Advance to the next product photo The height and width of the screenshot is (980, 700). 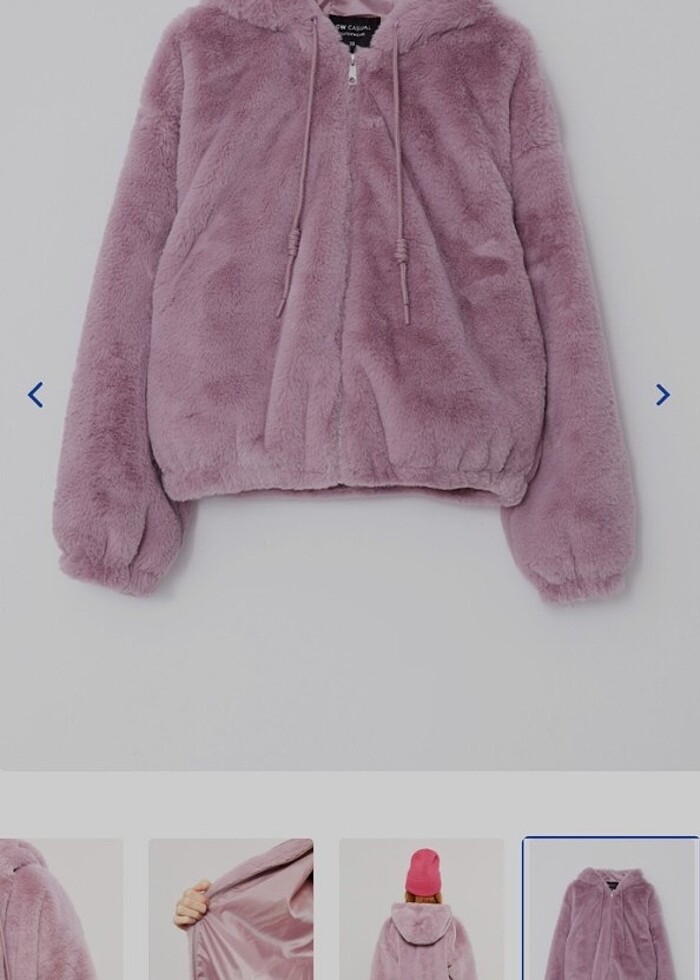pyautogui.click(x=662, y=395)
